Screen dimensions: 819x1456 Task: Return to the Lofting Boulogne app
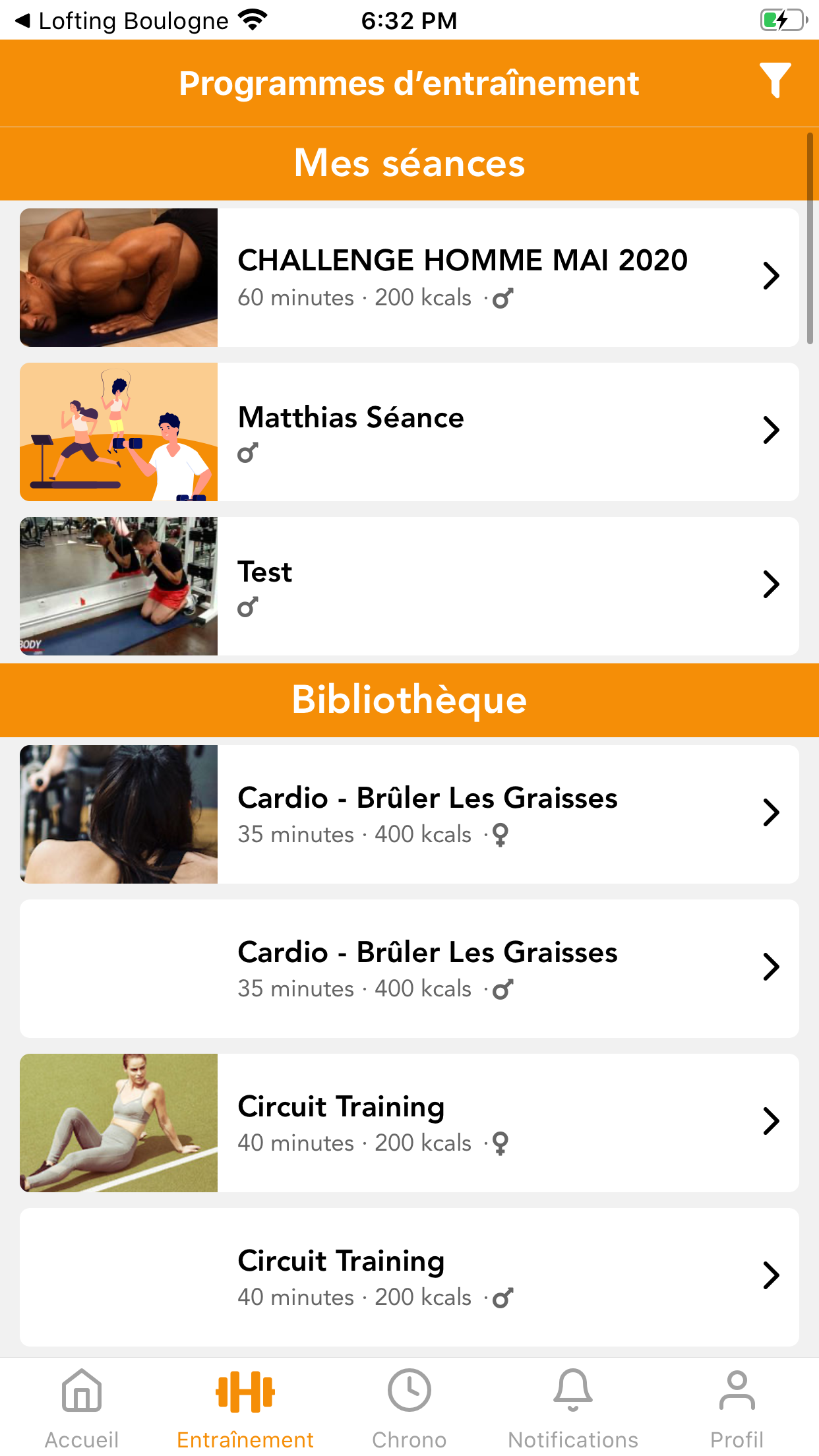click(122, 21)
